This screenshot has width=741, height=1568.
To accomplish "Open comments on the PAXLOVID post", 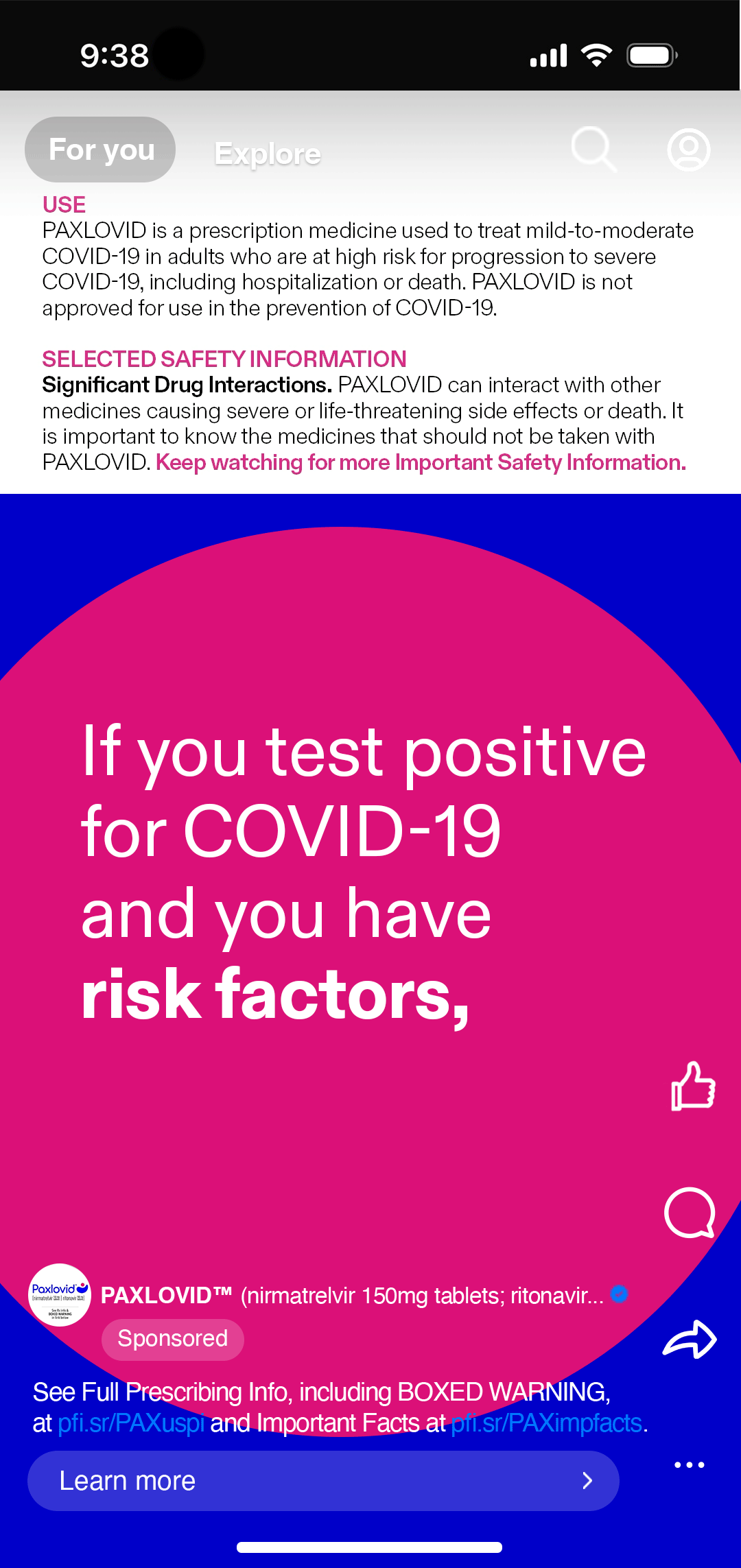I will (x=690, y=1213).
